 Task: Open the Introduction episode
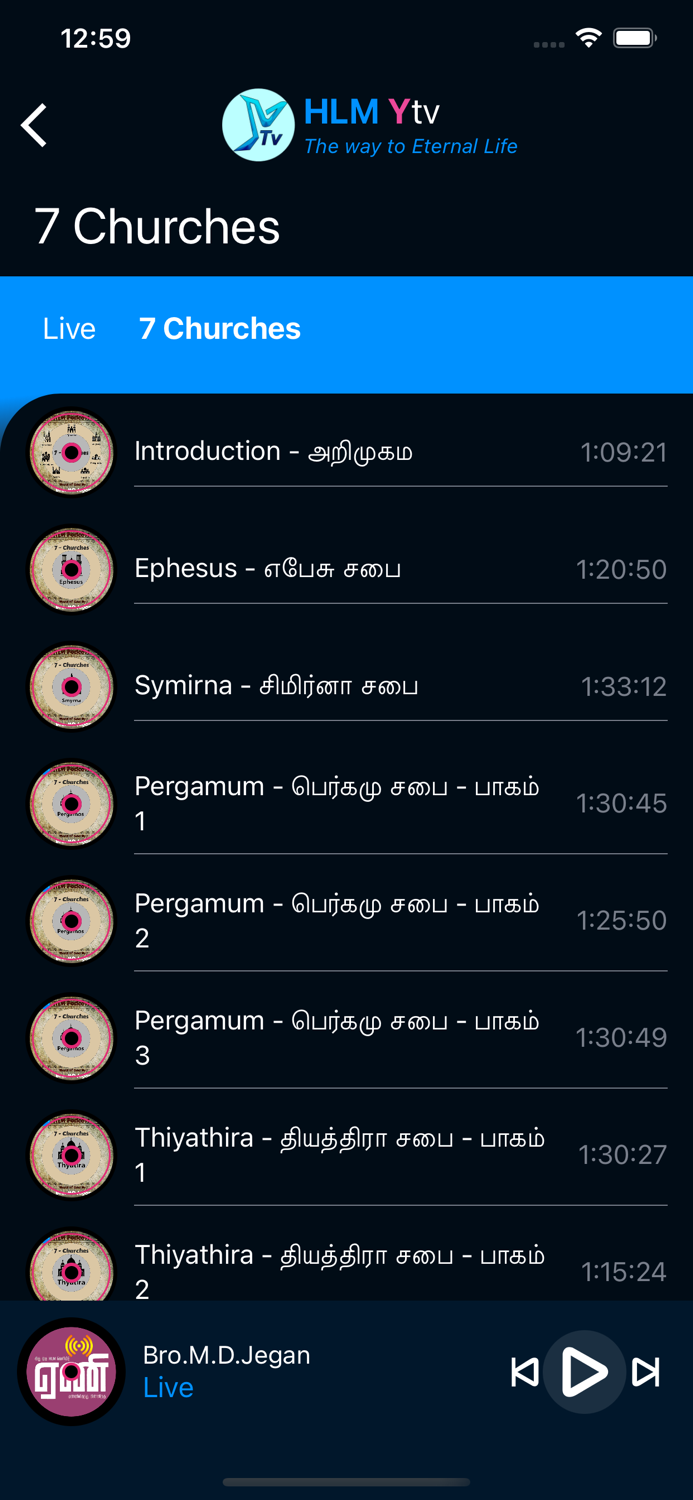click(346, 452)
